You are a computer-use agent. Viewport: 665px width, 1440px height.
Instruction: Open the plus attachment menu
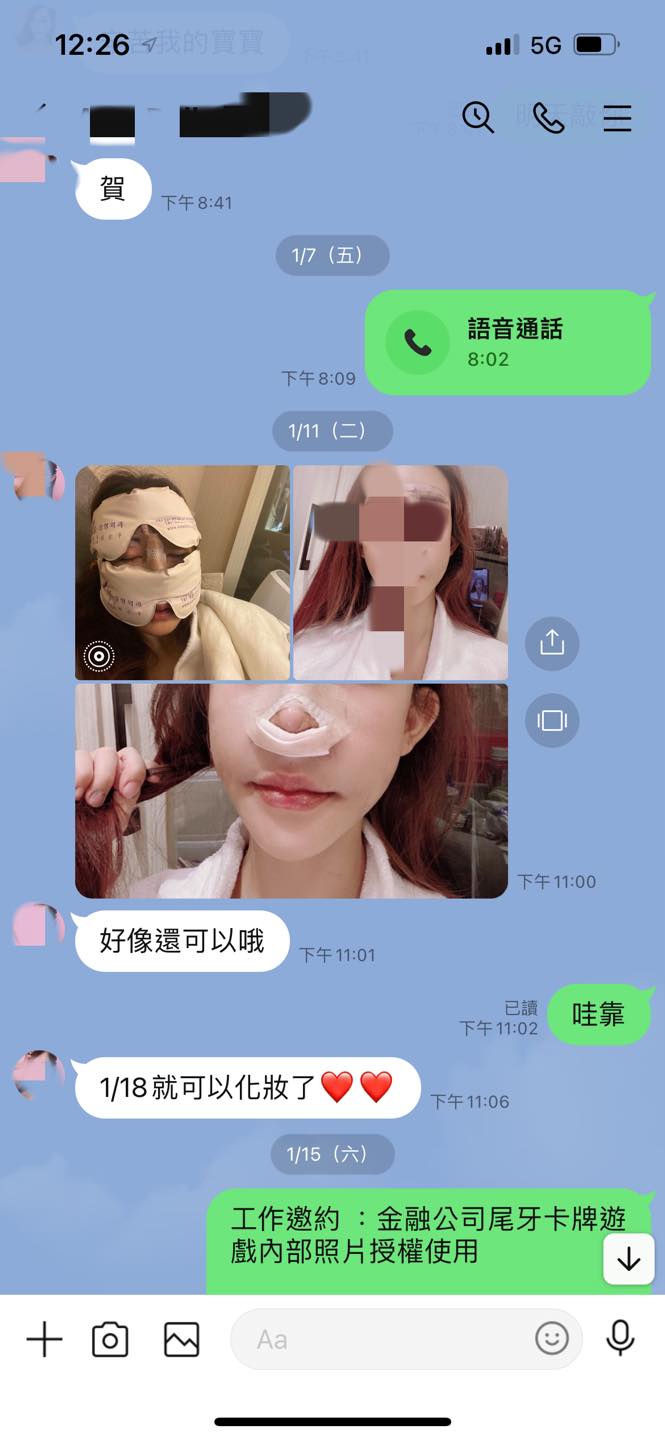click(44, 1339)
